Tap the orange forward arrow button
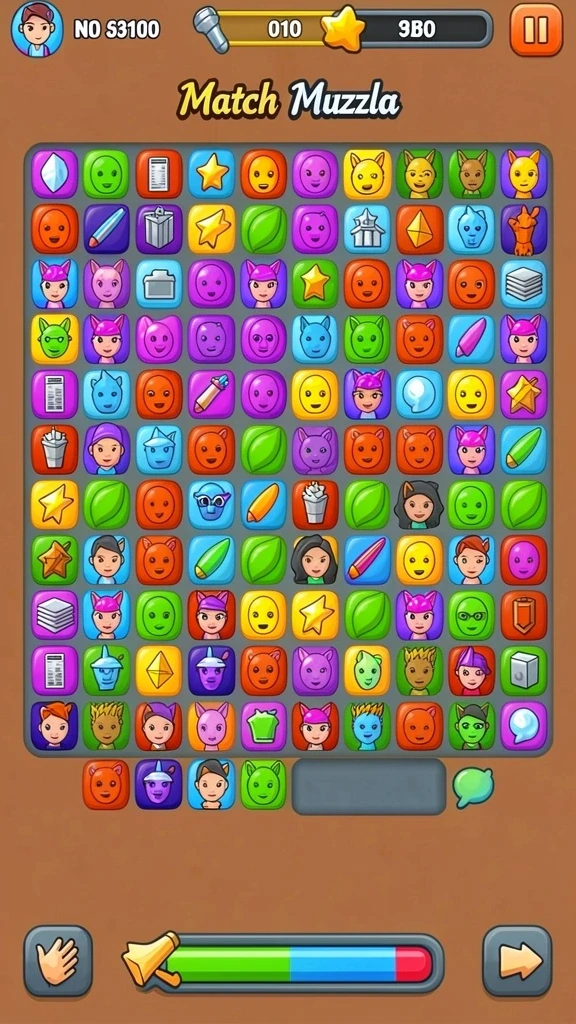This screenshot has width=576, height=1024. point(517,960)
